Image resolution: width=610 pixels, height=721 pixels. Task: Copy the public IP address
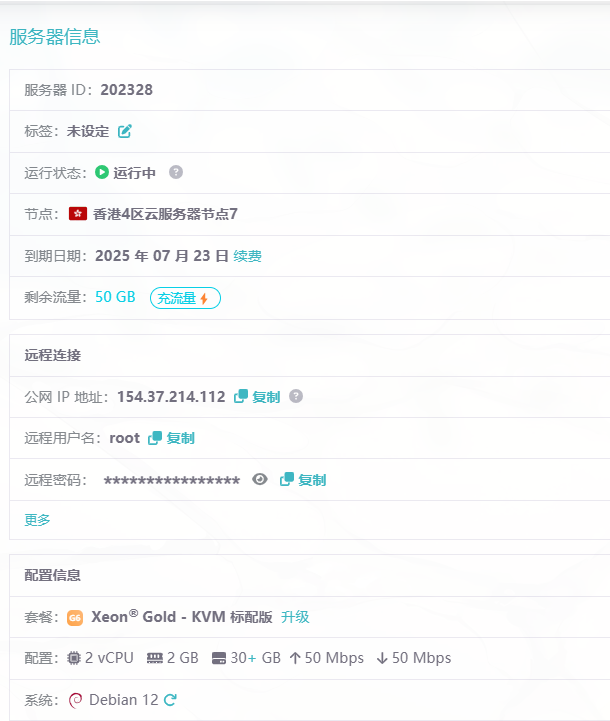click(257, 397)
